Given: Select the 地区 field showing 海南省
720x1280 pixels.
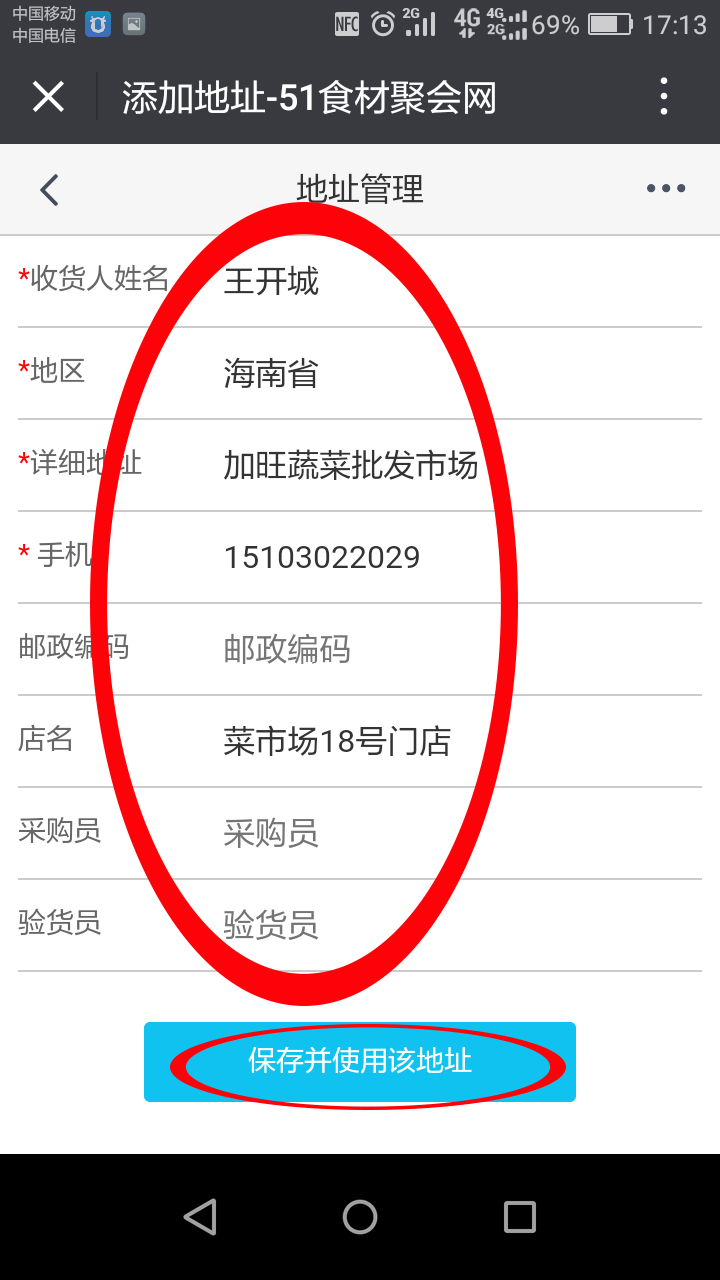Looking at the screenshot, I should point(462,373).
